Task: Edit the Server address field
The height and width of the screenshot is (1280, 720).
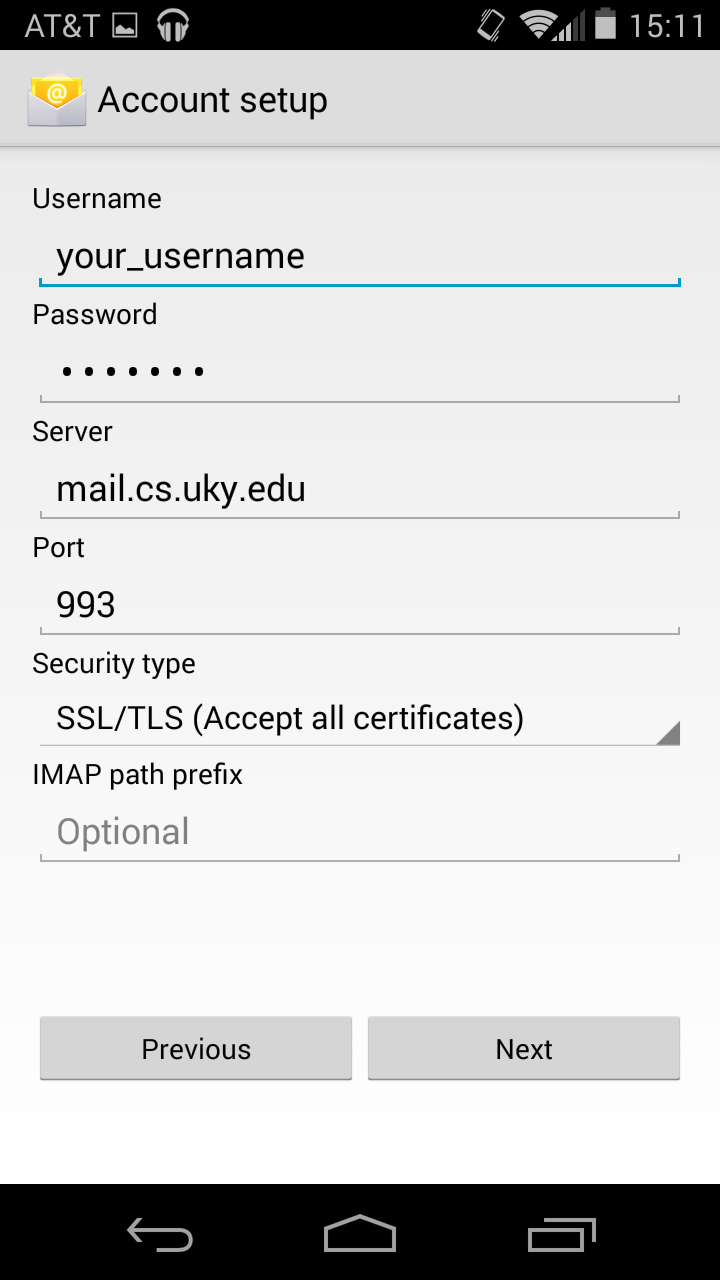Action: [360, 489]
